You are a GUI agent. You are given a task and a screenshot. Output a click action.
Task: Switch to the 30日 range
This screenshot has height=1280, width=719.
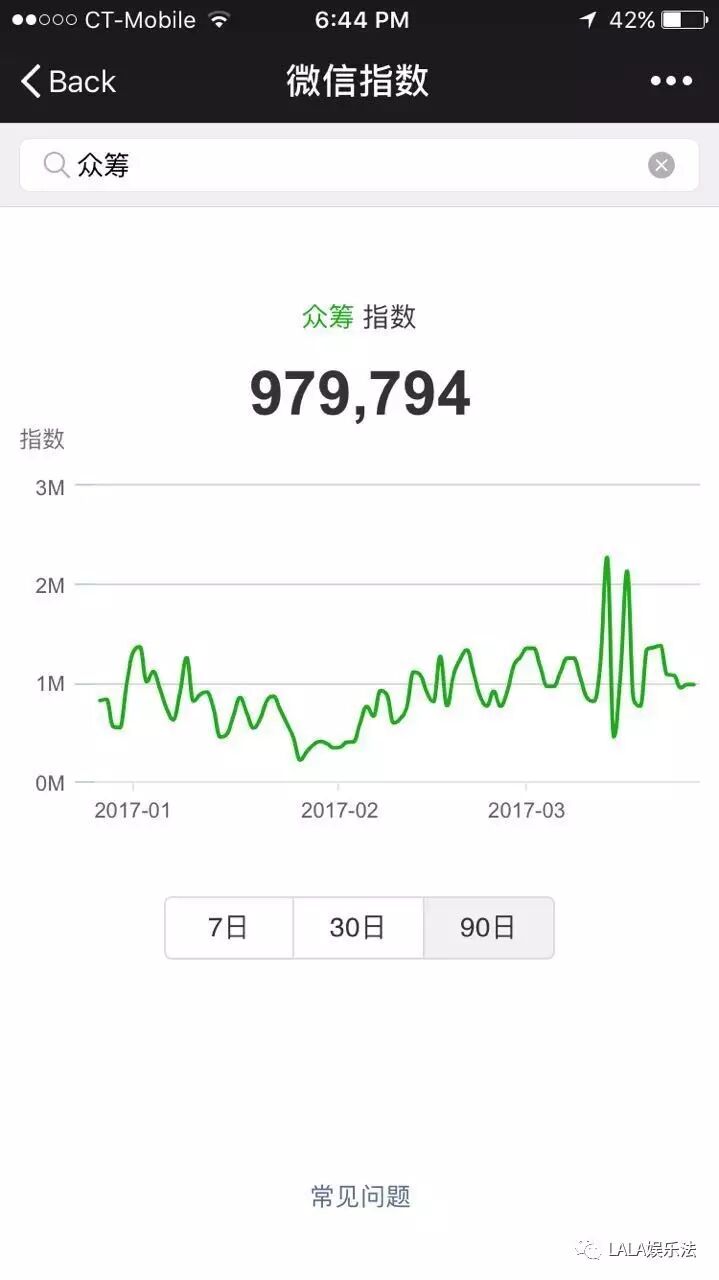click(x=358, y=928)
